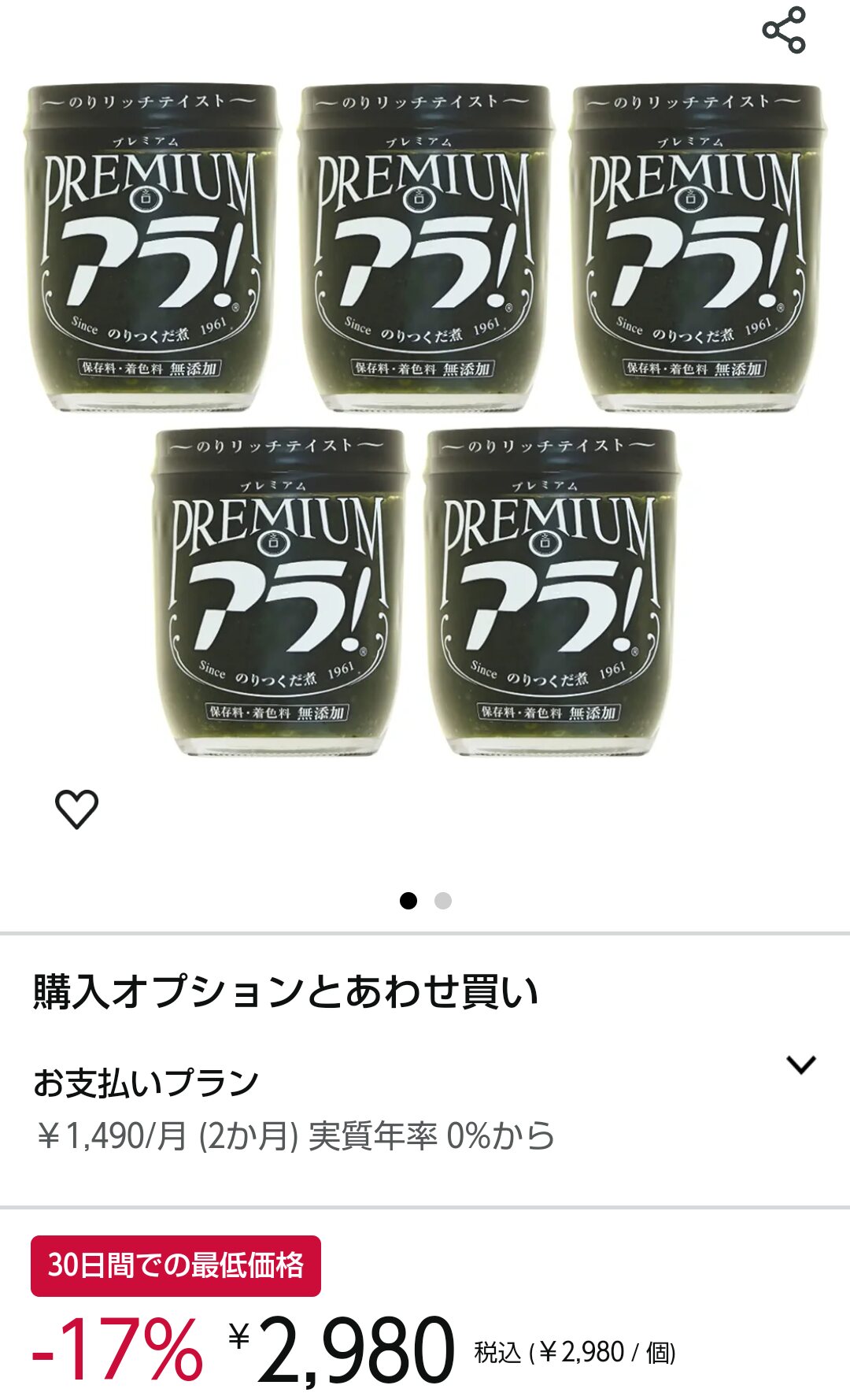The width and height of the screenshot is (850, 1400).
Task: Expand the お支払いプラン payment plan section
Action: (x=800, y=1065)
